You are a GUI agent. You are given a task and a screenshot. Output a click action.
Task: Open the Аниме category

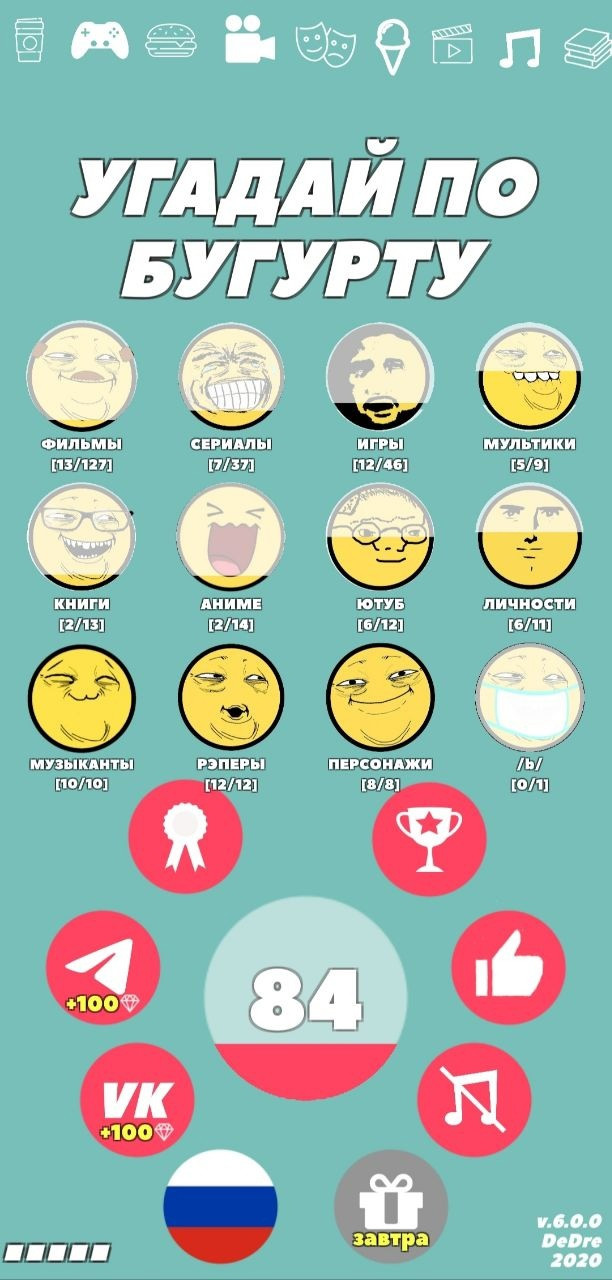pos(231,536)
